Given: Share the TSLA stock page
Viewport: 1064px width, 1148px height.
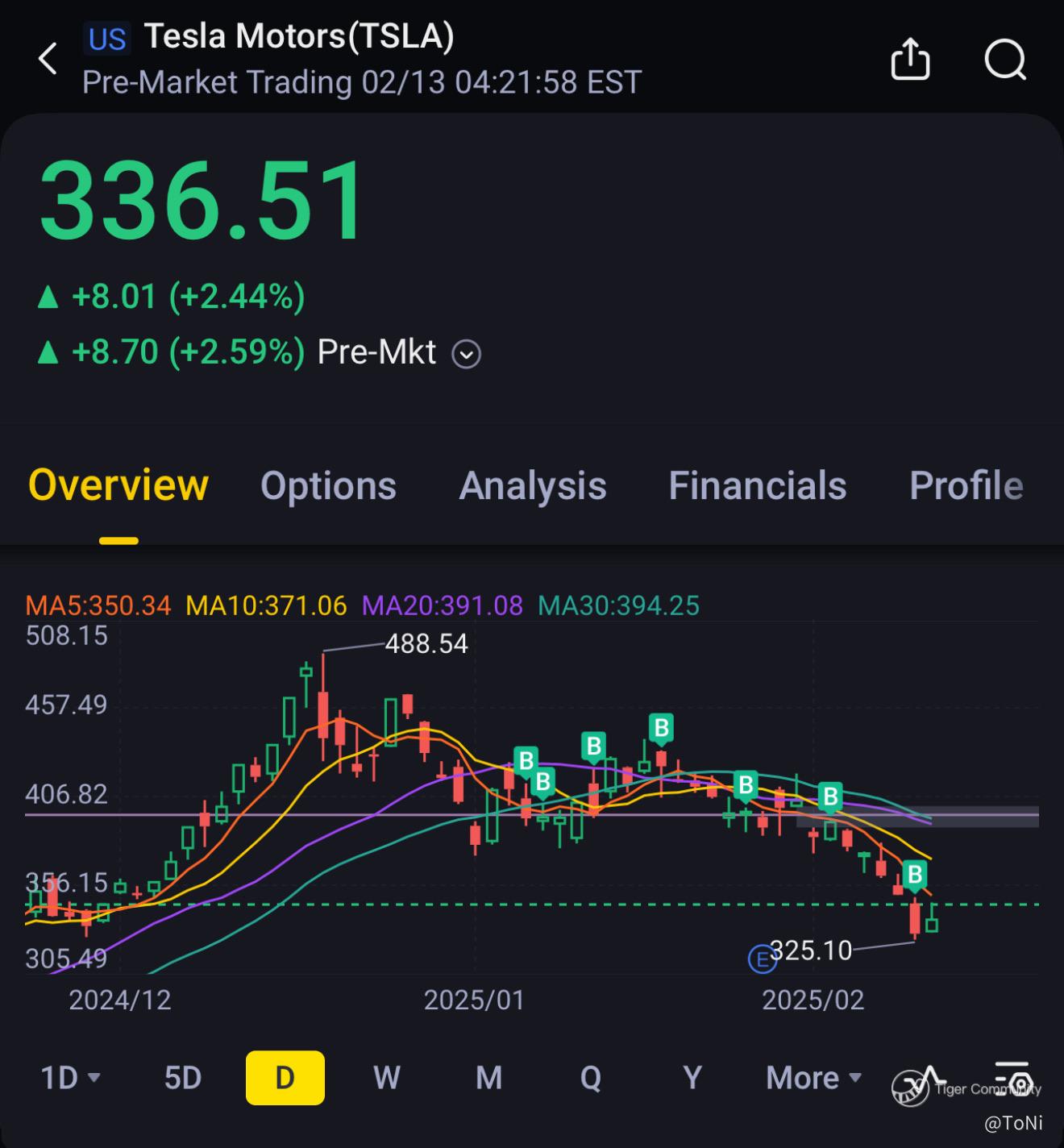Looking at the screenshot, I should 910,60.
